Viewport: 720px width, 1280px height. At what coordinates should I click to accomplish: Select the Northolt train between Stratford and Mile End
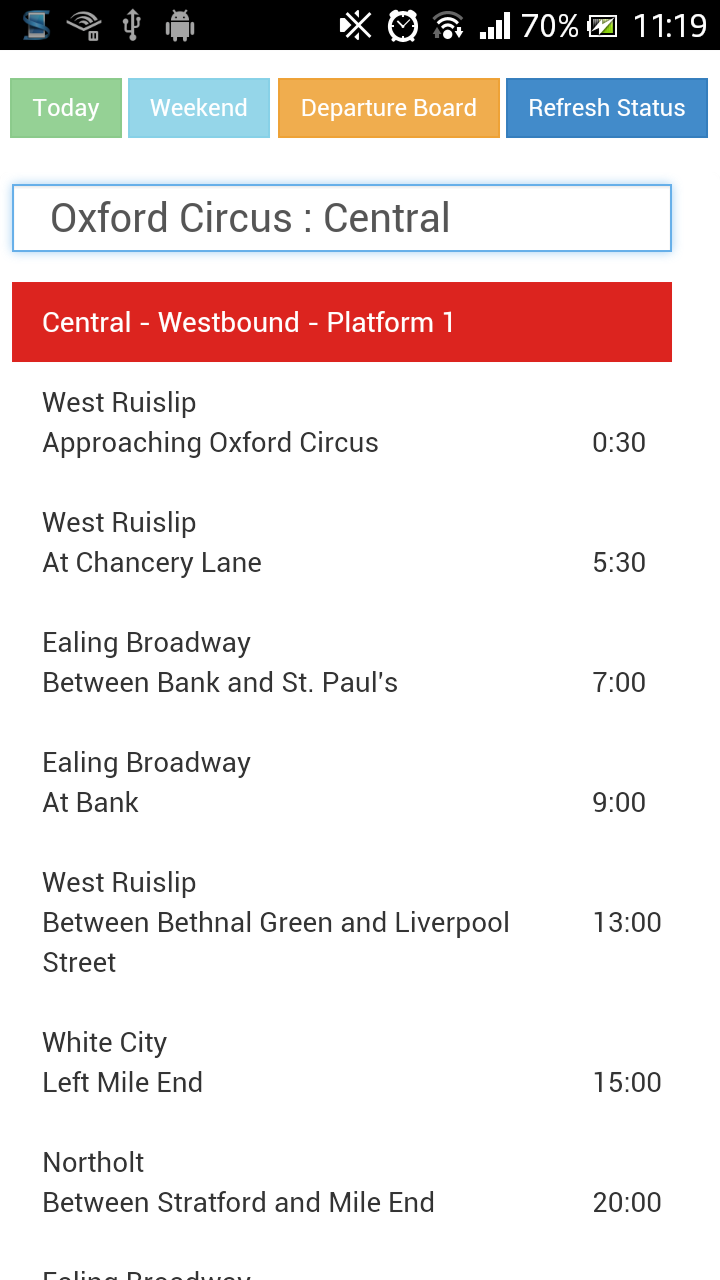point(341,1182)
